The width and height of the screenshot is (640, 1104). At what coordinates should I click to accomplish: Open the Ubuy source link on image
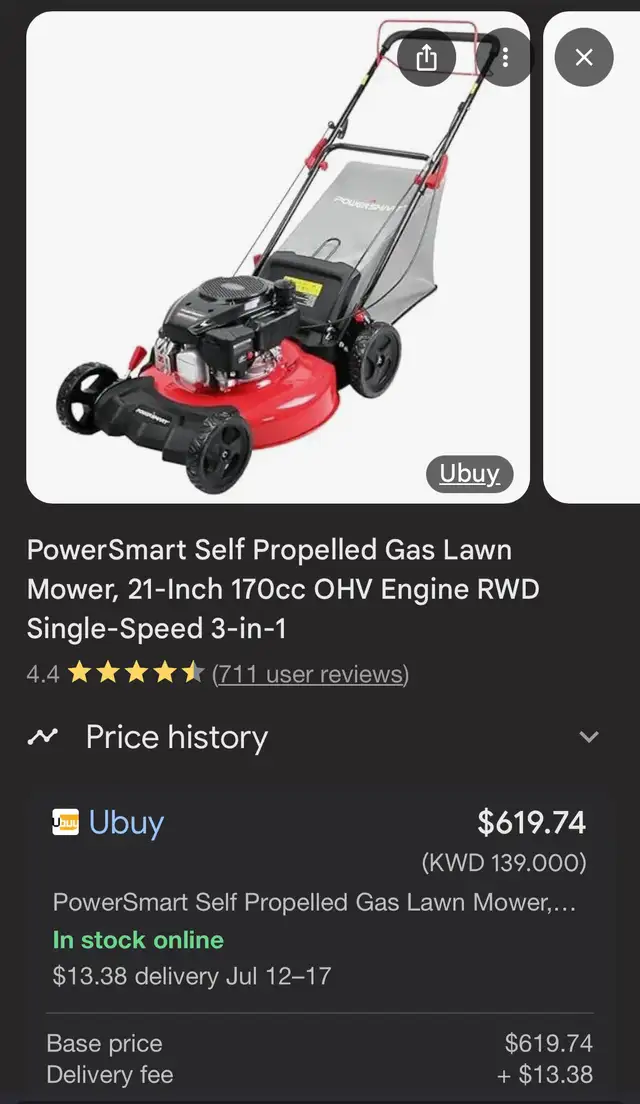coord(469,474)
